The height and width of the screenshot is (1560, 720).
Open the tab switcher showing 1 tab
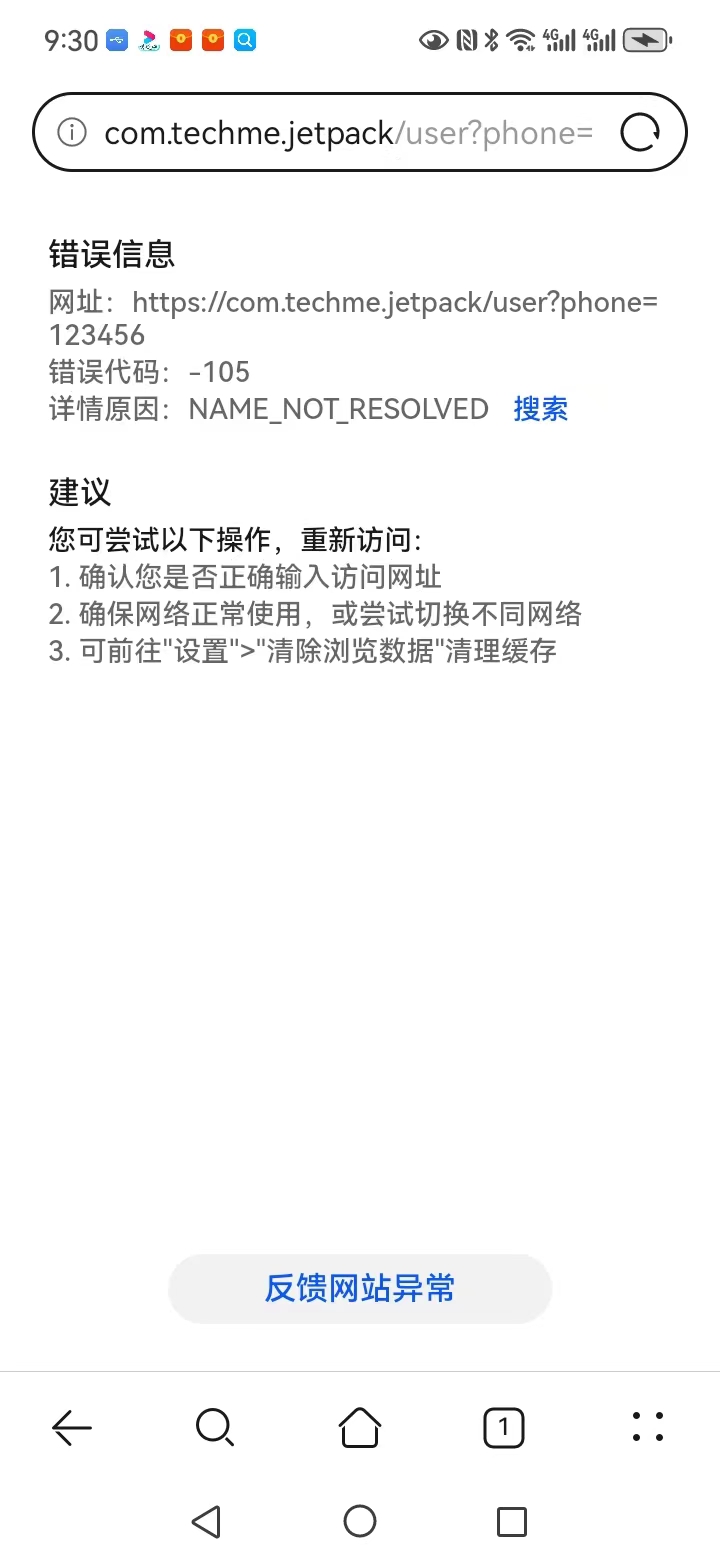click(503, 1427)
